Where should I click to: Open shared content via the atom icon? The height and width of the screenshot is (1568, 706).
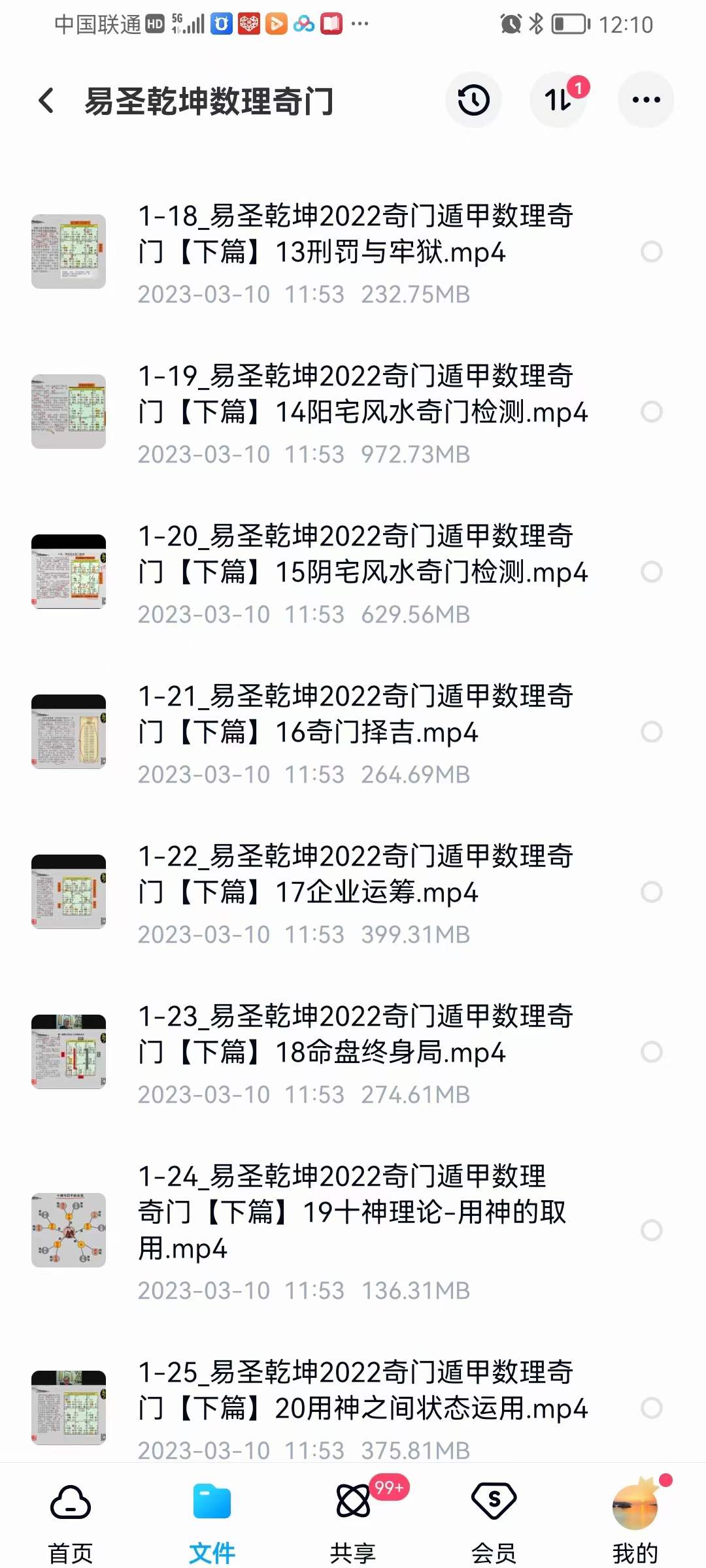point(353,1503)
